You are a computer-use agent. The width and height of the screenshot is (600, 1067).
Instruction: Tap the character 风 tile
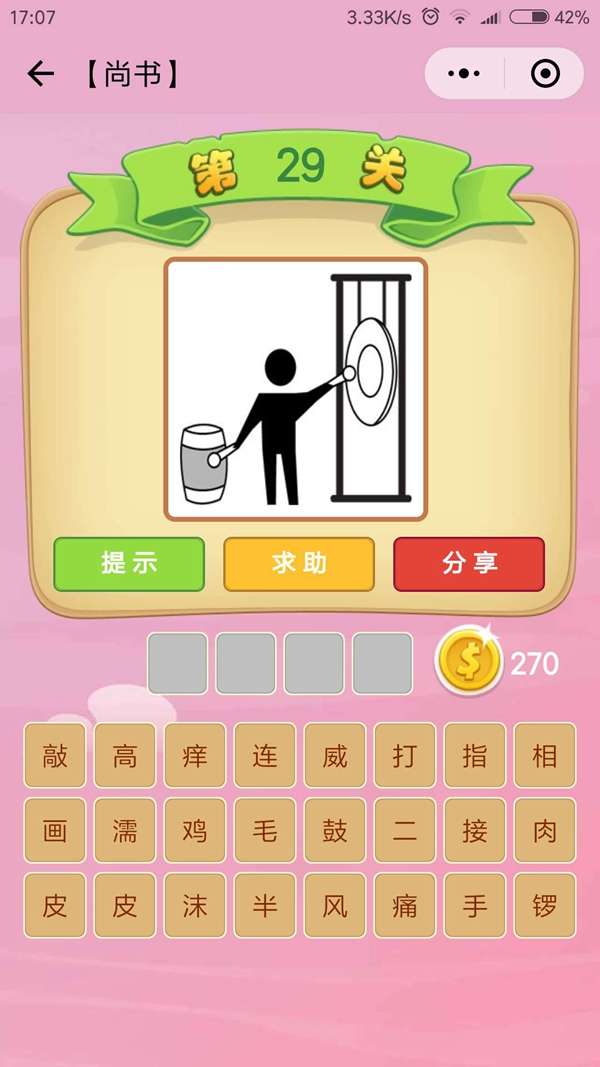click(335, 906)
